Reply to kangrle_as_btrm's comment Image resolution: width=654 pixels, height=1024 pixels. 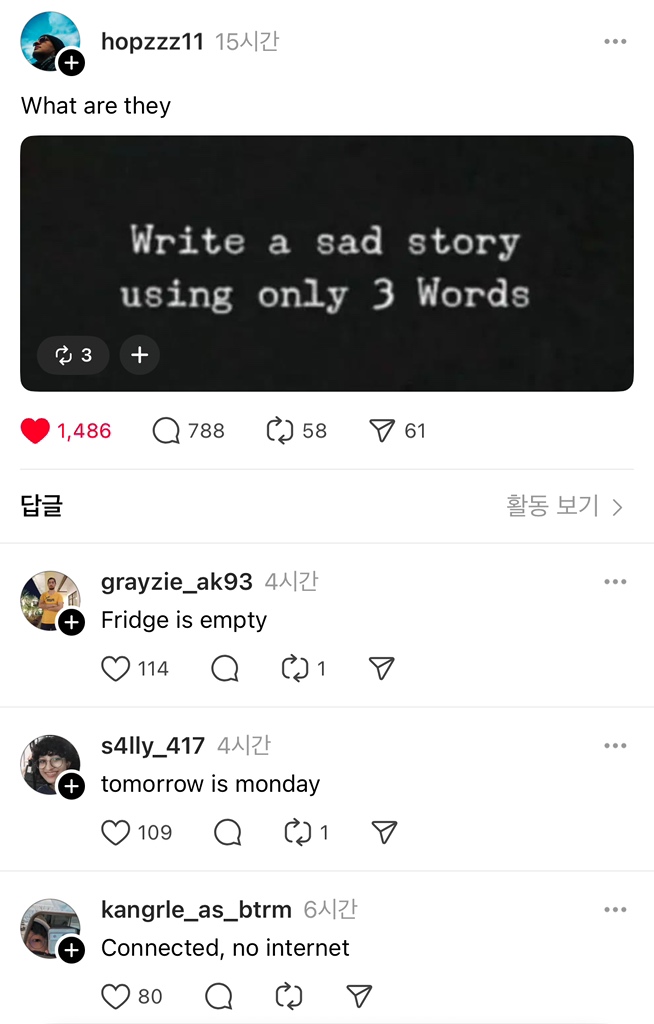point(218,997)
